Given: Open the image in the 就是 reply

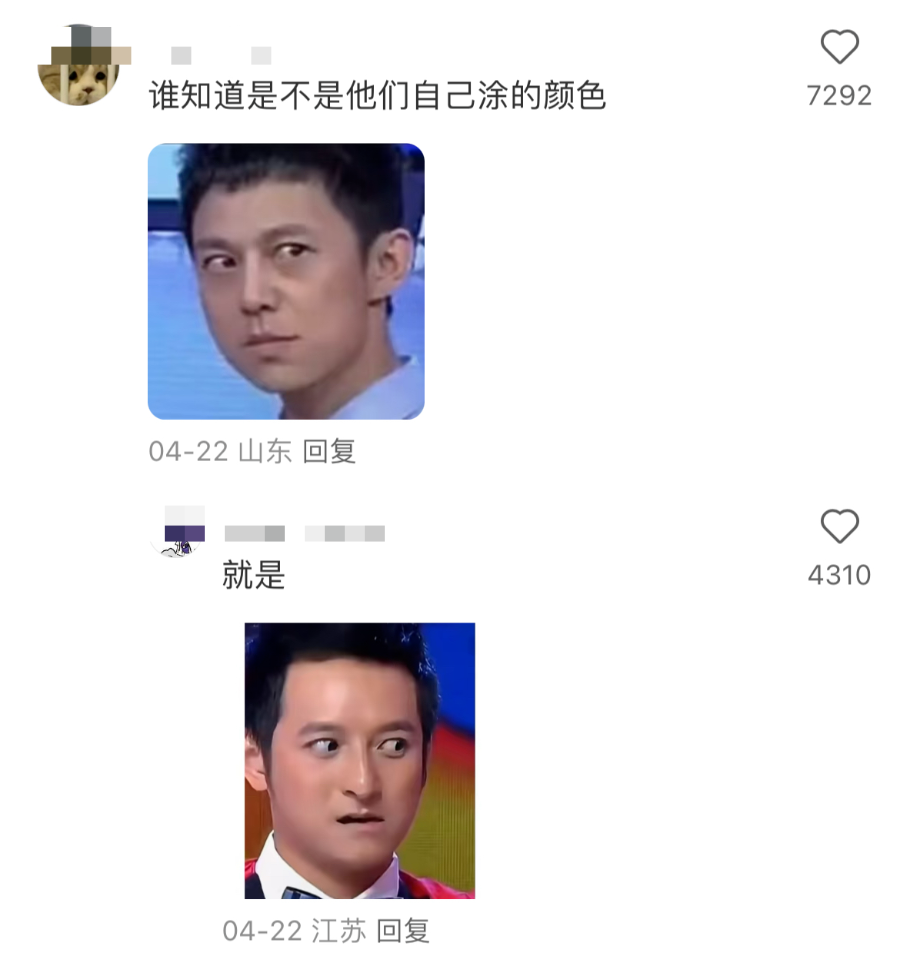Looking at the screenshot, I should point(360,760).
